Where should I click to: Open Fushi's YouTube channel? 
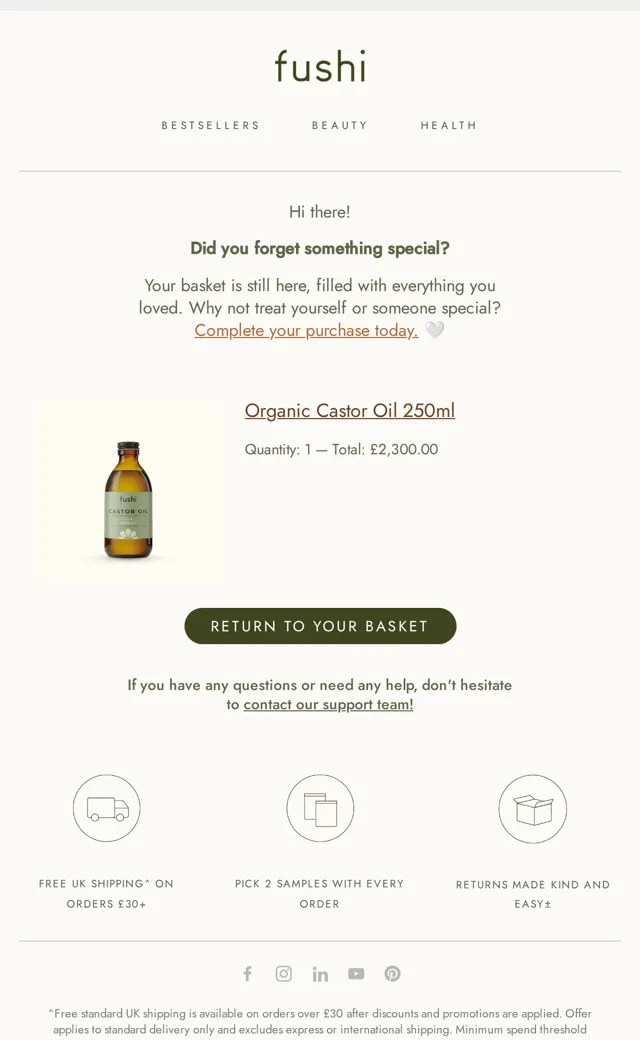356,974
